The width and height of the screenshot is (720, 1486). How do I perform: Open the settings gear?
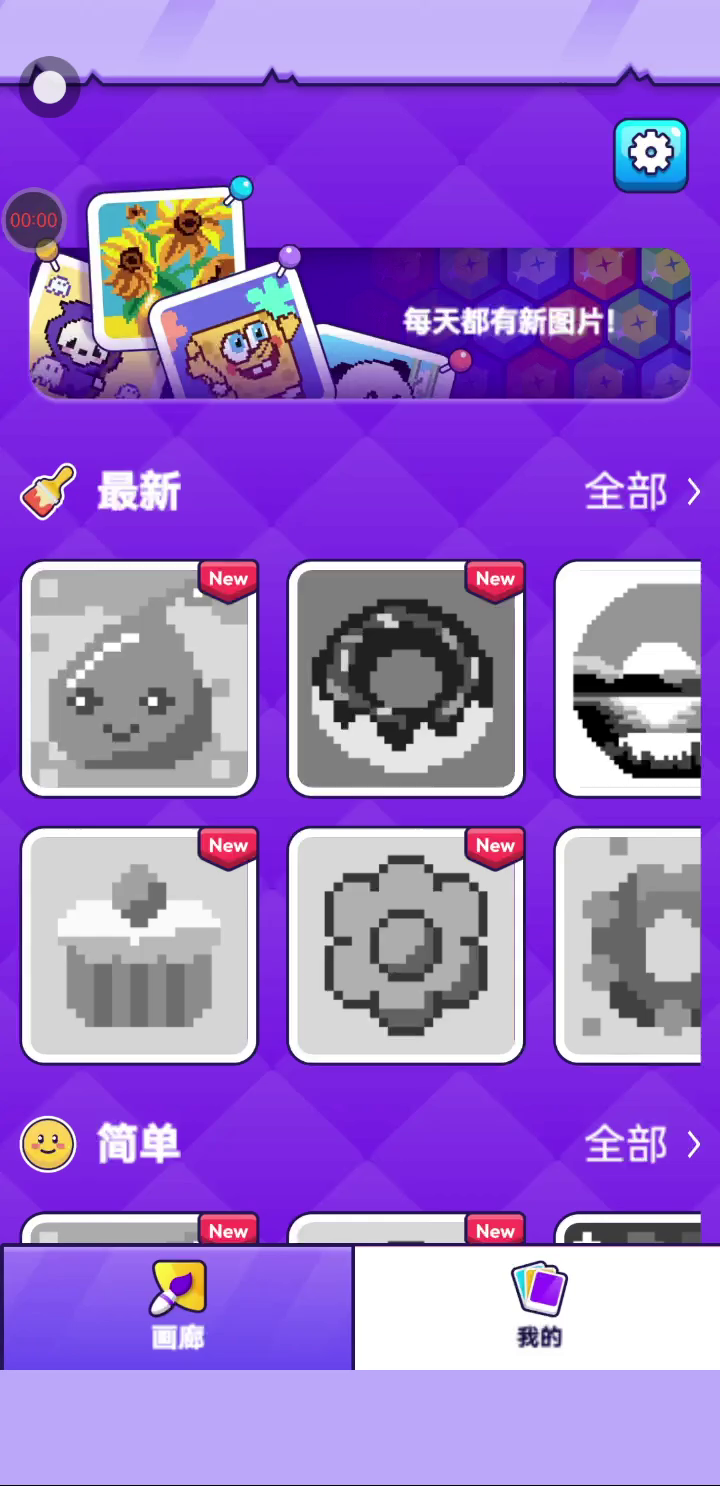point(650,154)
